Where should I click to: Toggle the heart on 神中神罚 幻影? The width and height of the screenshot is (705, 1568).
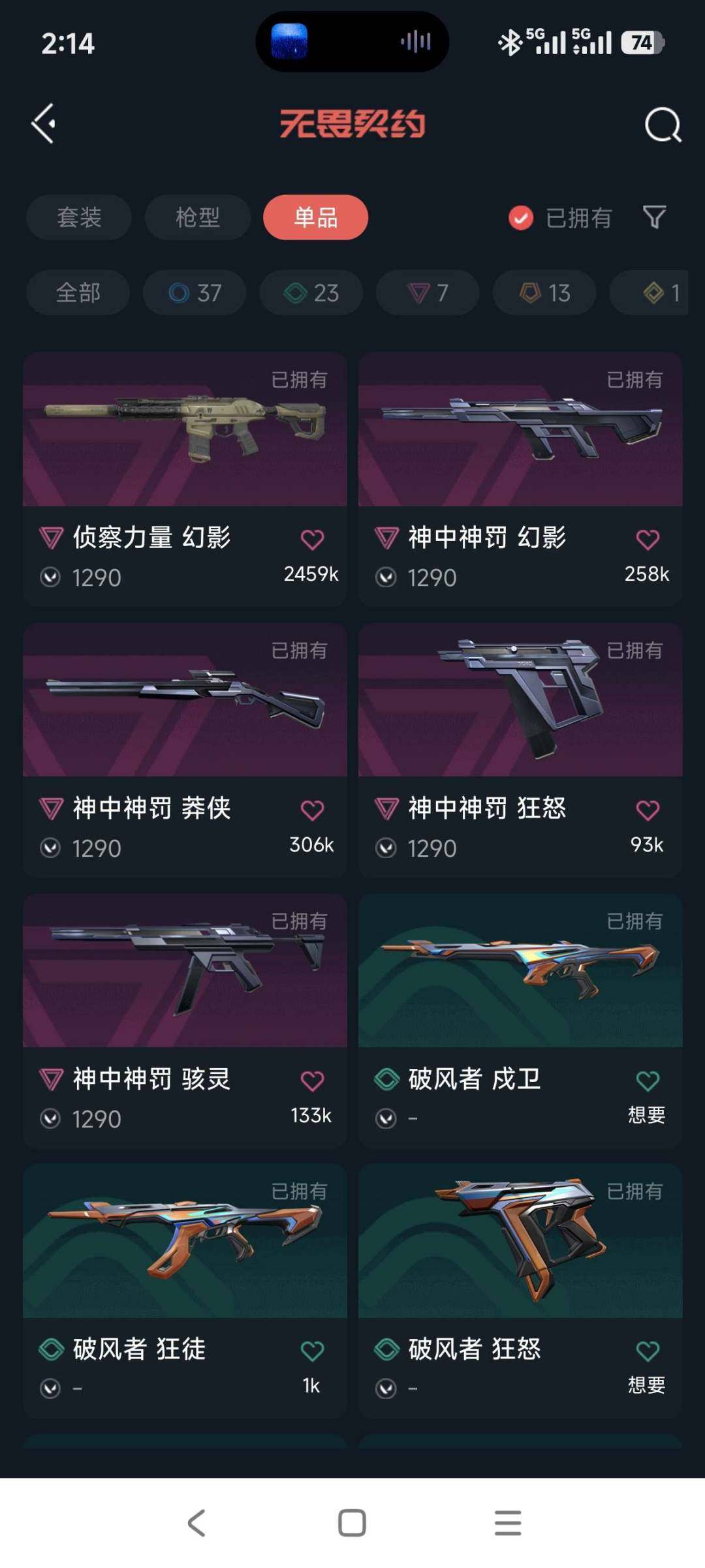647,538
